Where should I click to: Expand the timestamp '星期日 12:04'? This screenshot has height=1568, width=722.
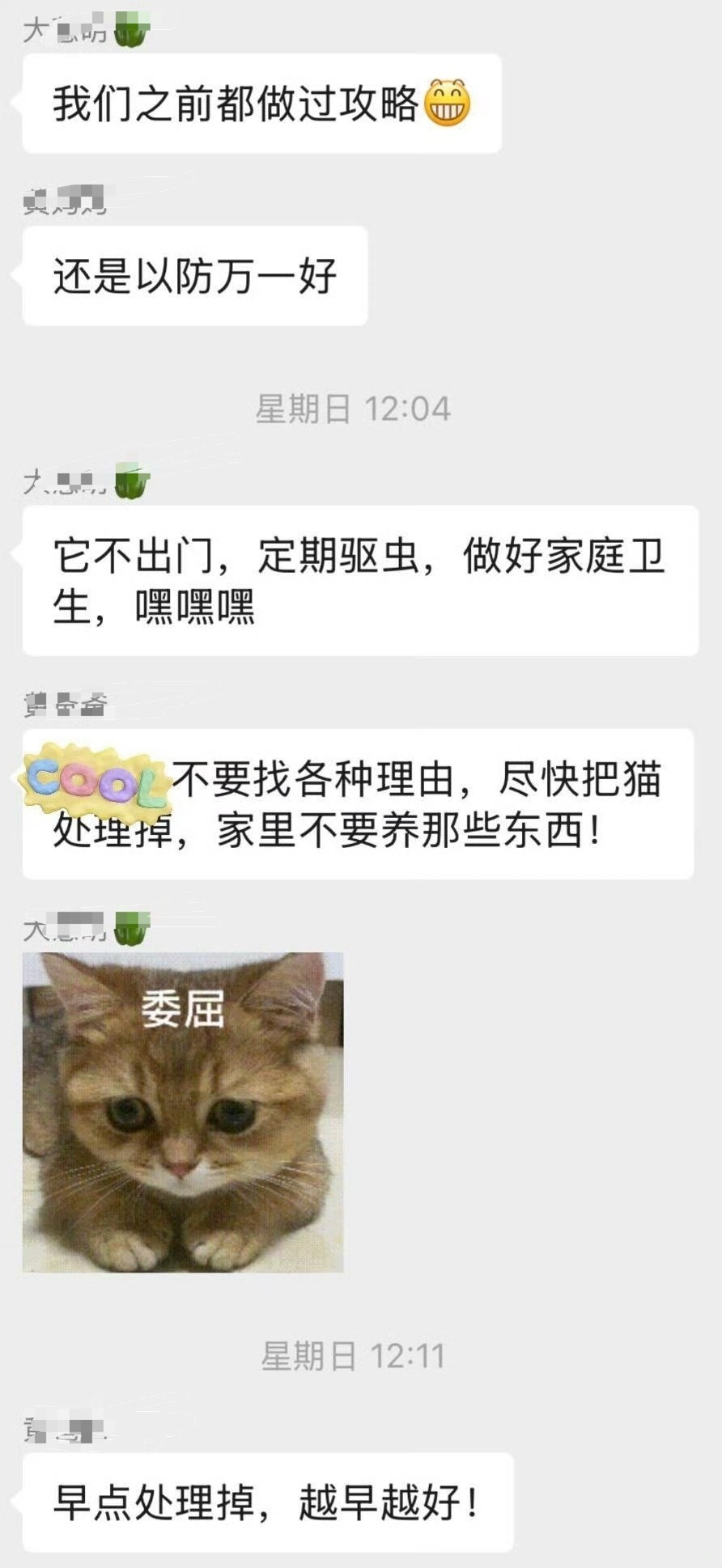coord(352,409)
